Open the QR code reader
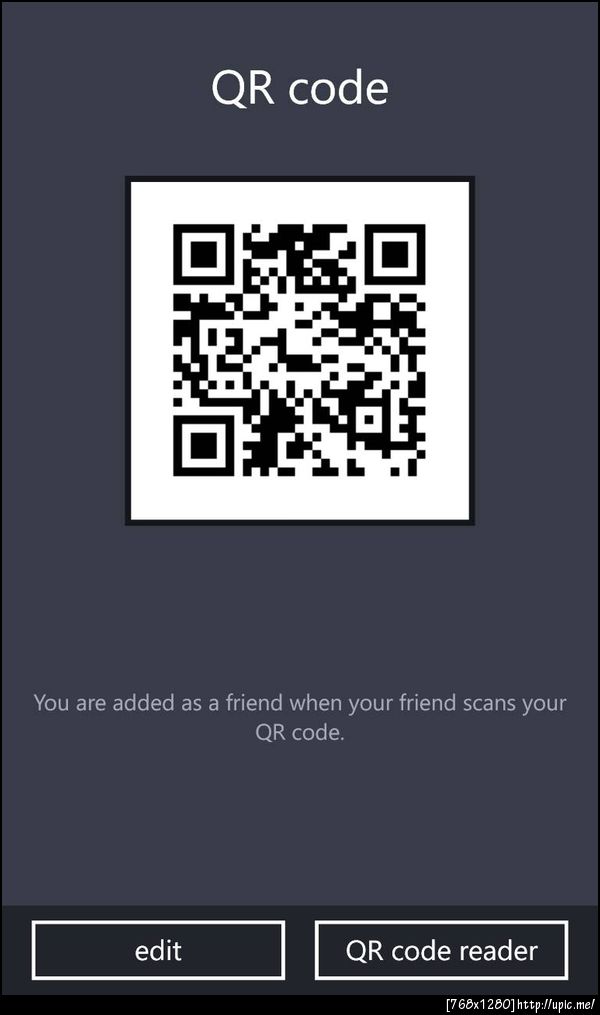Viewport: 600px width, 1015px height. coord(441,950)
